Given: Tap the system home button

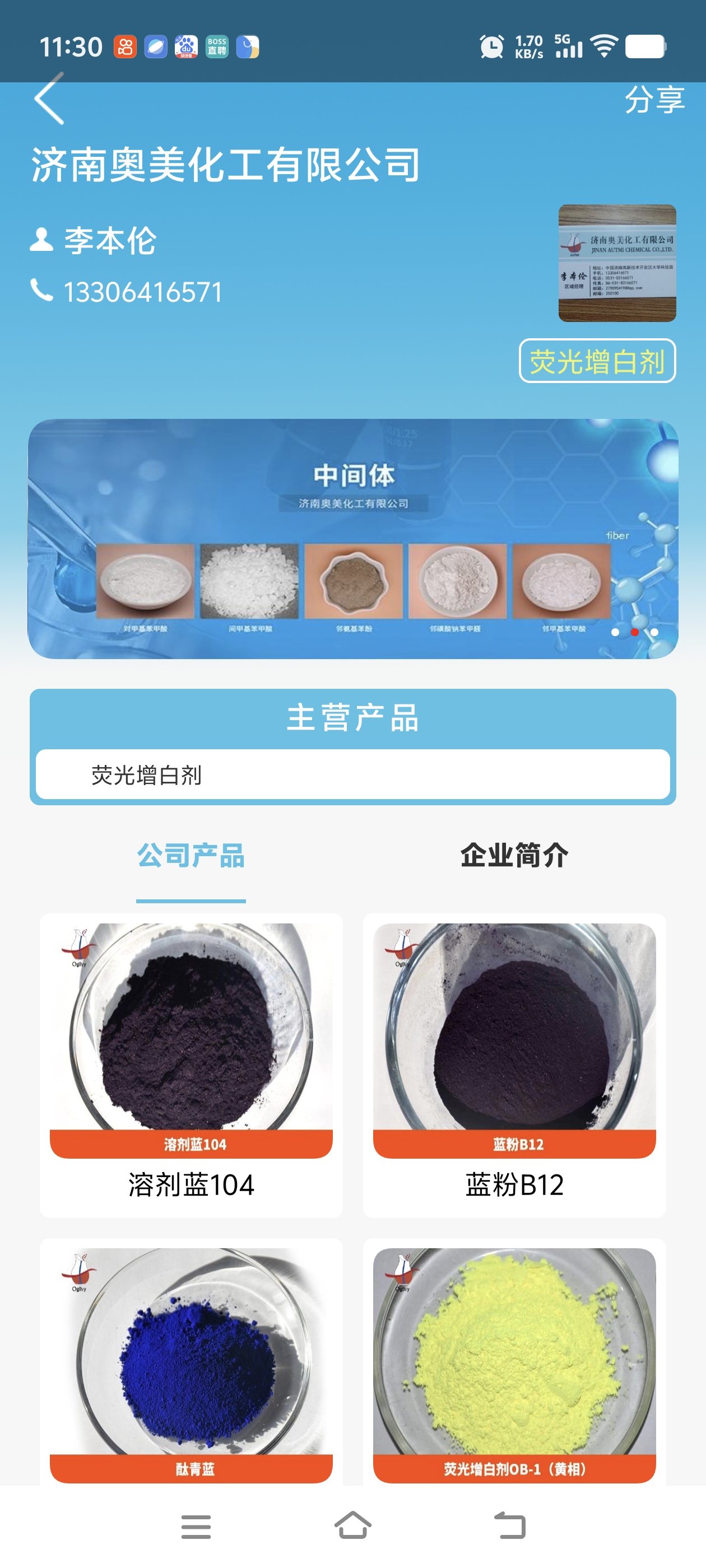Looking at the screenshot, I should pyautogui.click(x=352, y=1525).
